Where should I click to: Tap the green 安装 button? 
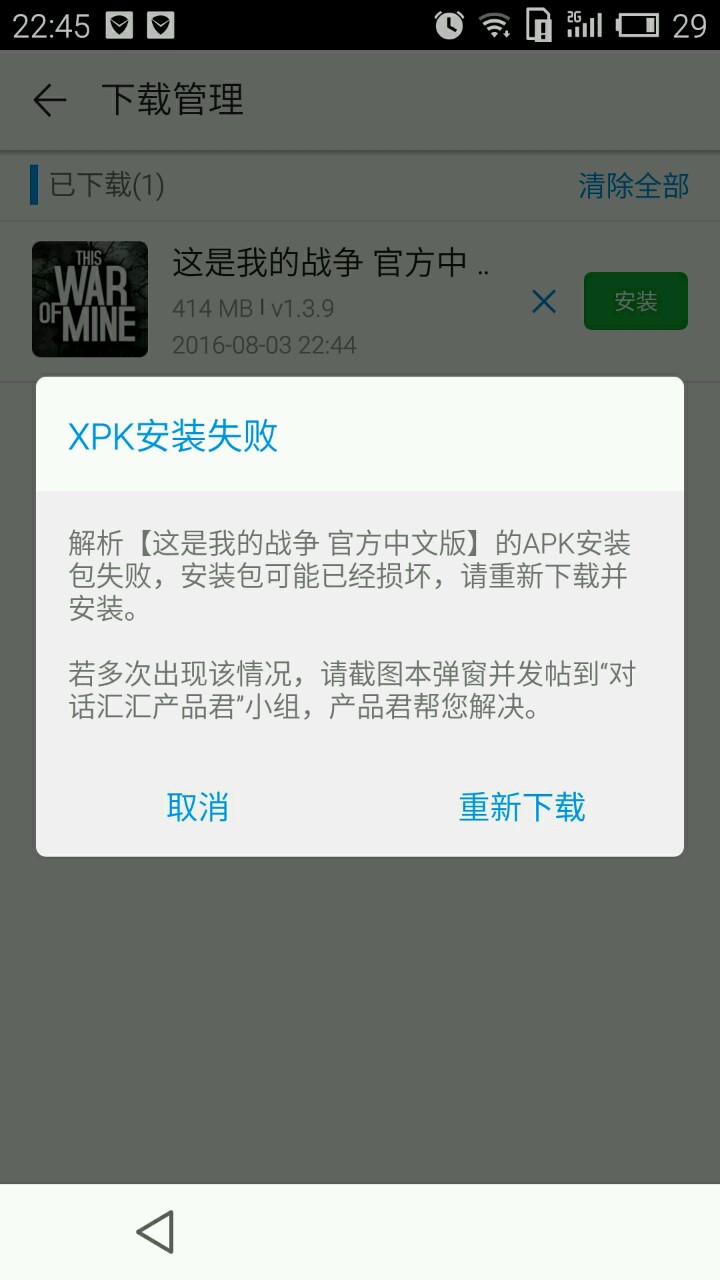635,301
